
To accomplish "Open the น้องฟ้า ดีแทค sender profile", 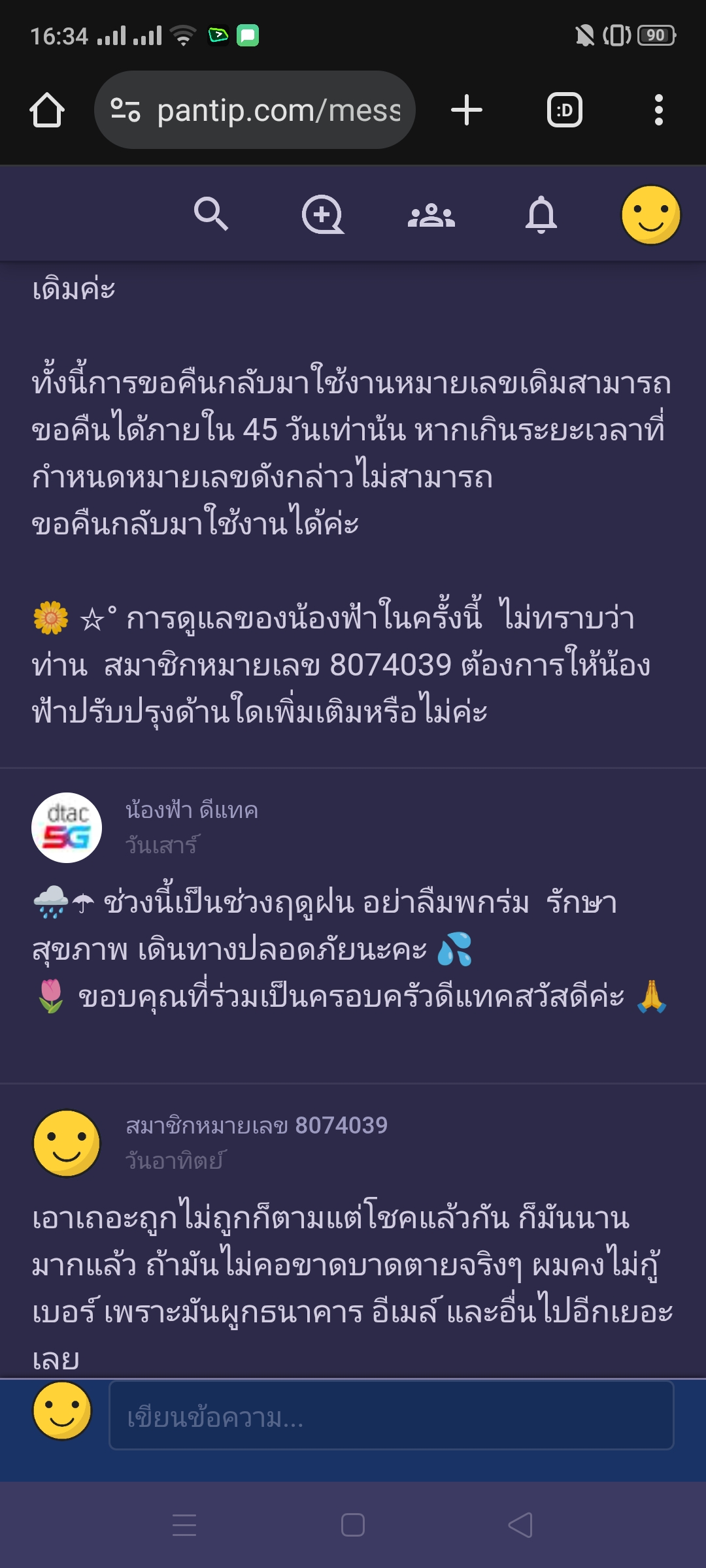I will [192, 810].
